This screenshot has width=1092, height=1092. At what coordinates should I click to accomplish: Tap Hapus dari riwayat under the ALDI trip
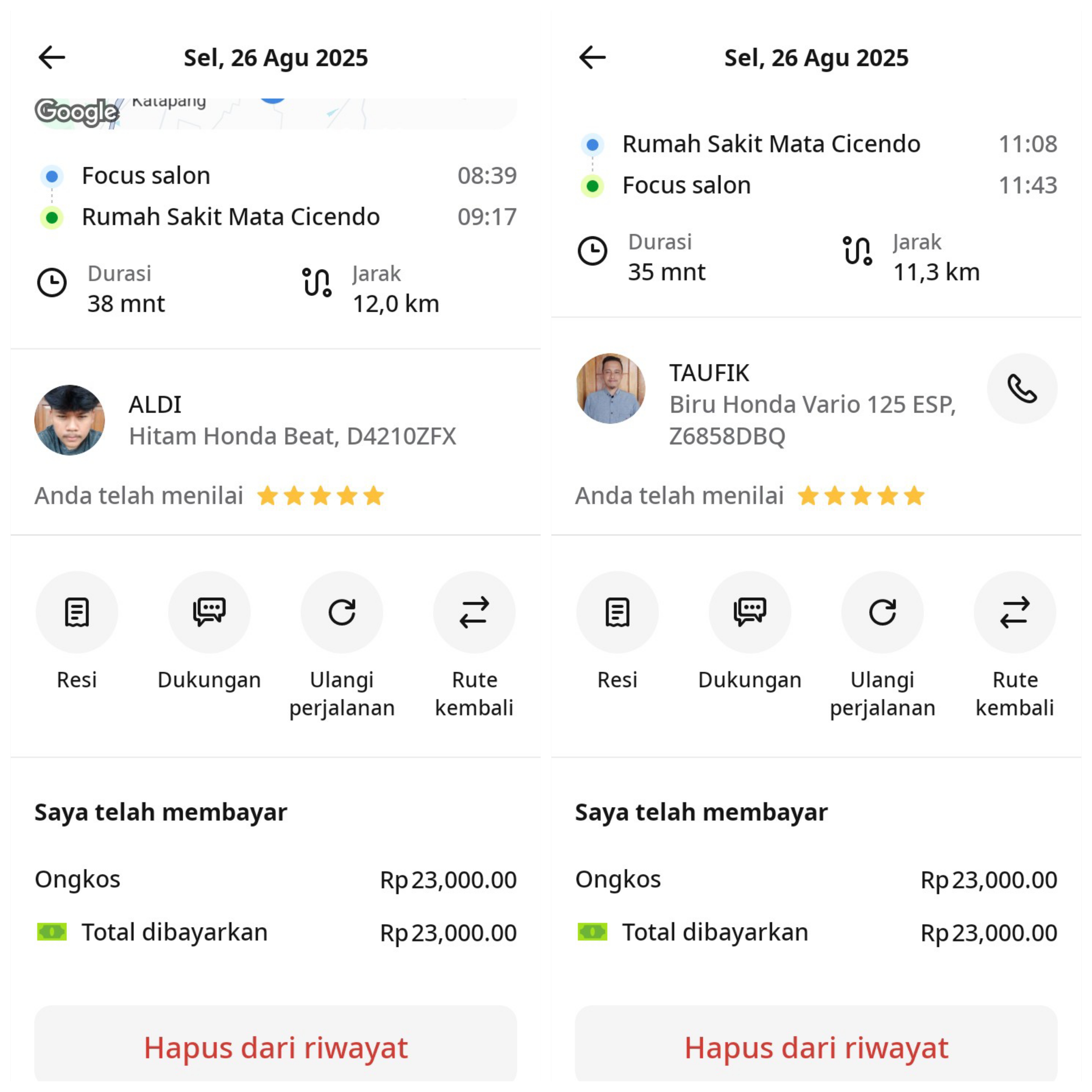click(276, 1047)
